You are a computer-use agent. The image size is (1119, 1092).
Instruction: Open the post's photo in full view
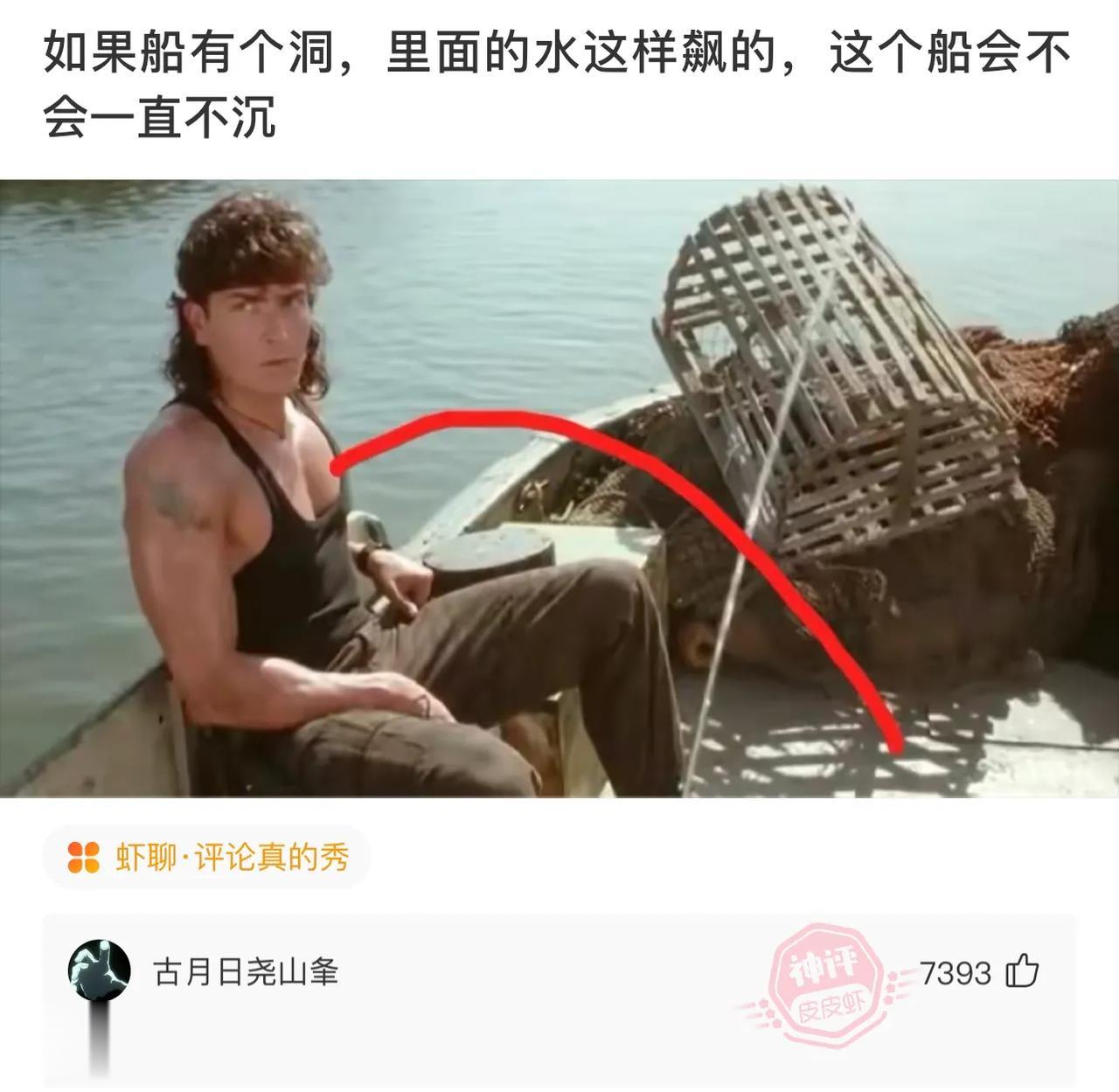pos(559,488)
